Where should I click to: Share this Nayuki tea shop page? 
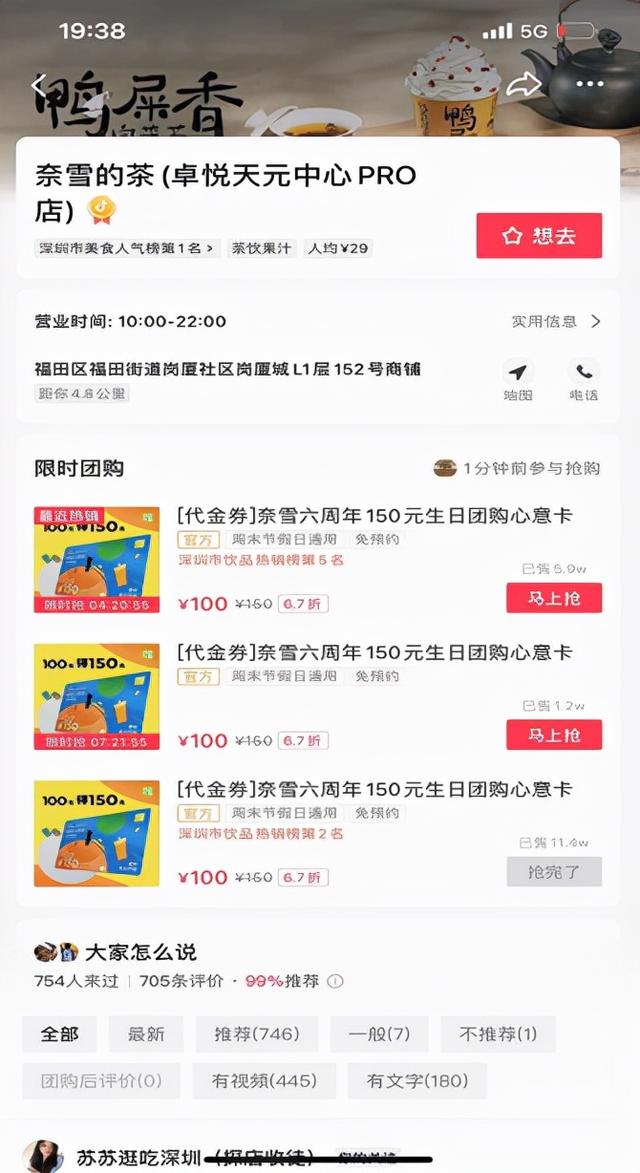click(x=523, y=86)
